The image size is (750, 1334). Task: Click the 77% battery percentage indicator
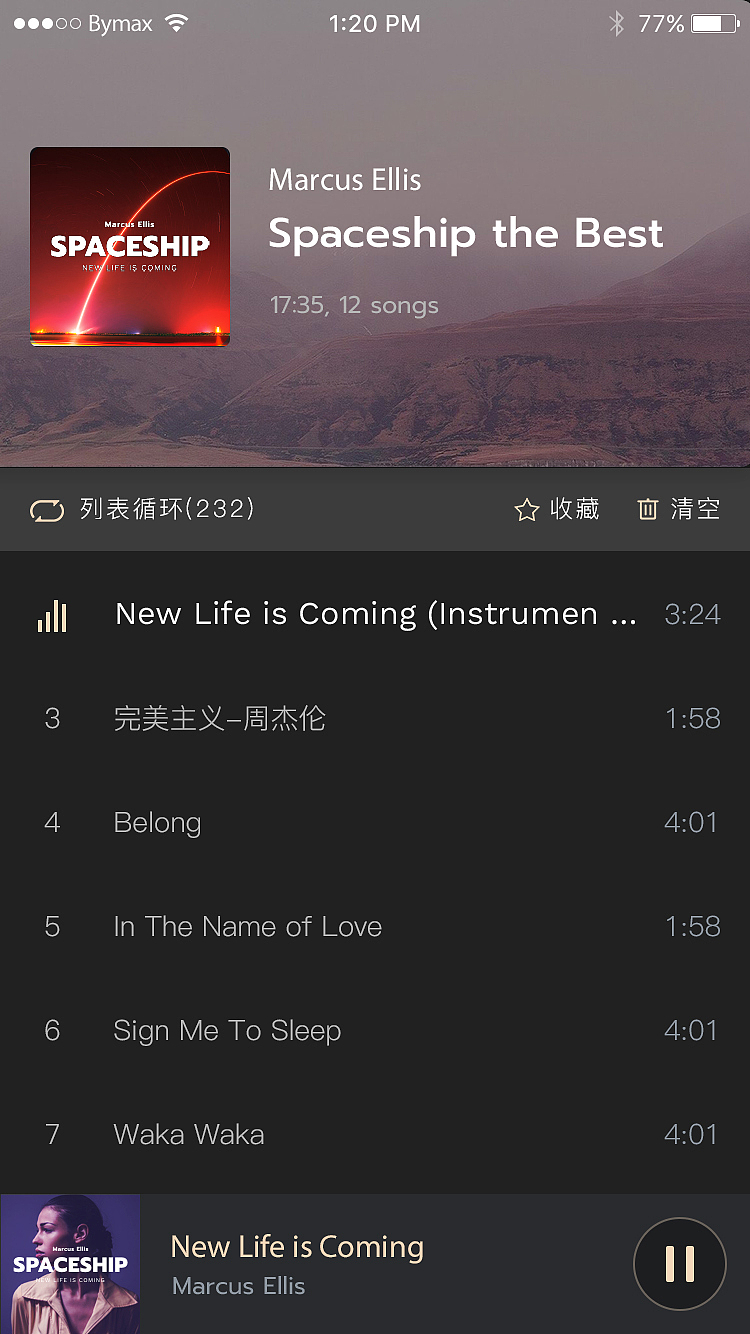tap(661, 23)
